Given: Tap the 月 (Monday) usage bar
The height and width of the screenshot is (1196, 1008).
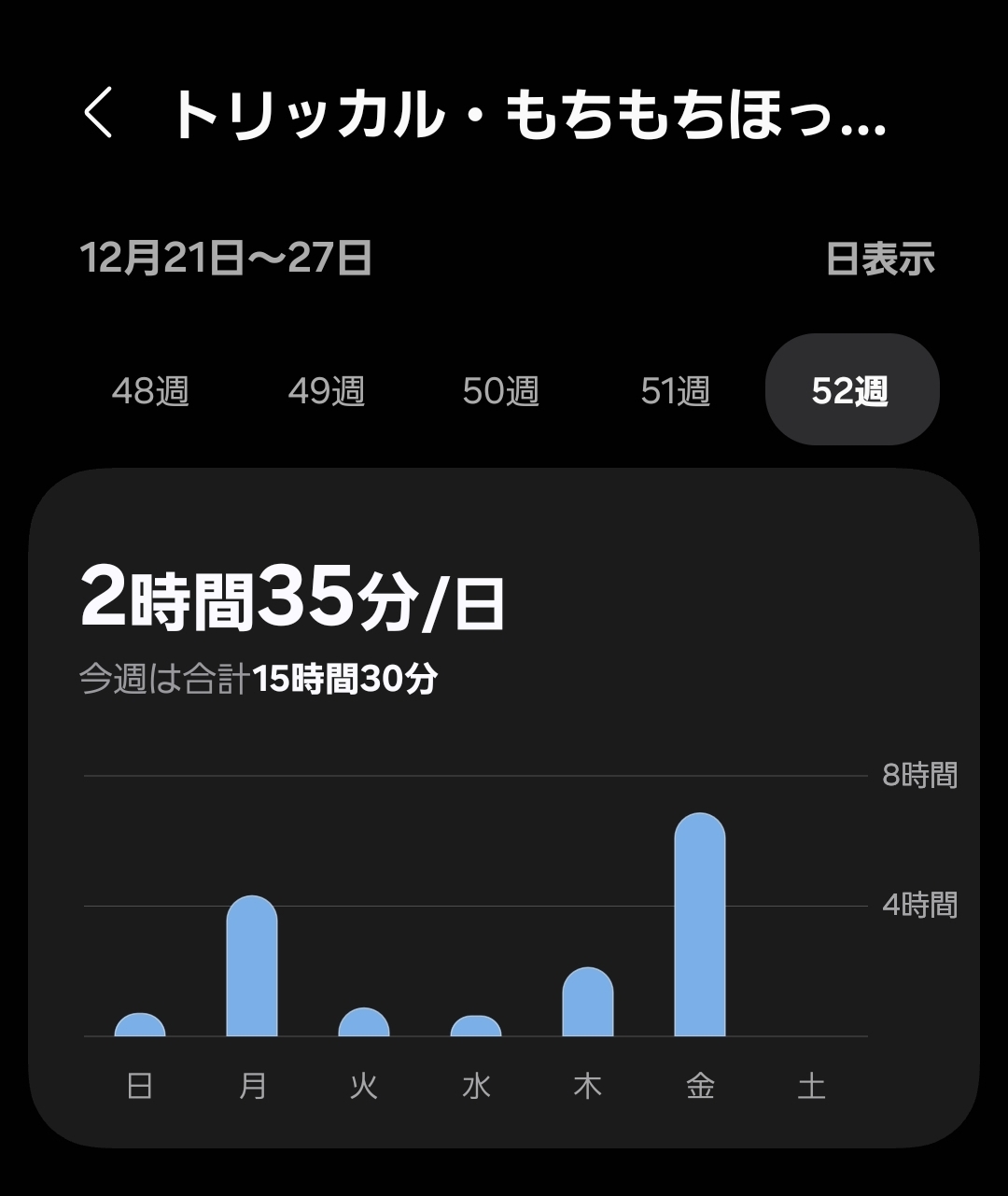Looking at the screenshot, I should pyautogui.click(x=252, y=967).
